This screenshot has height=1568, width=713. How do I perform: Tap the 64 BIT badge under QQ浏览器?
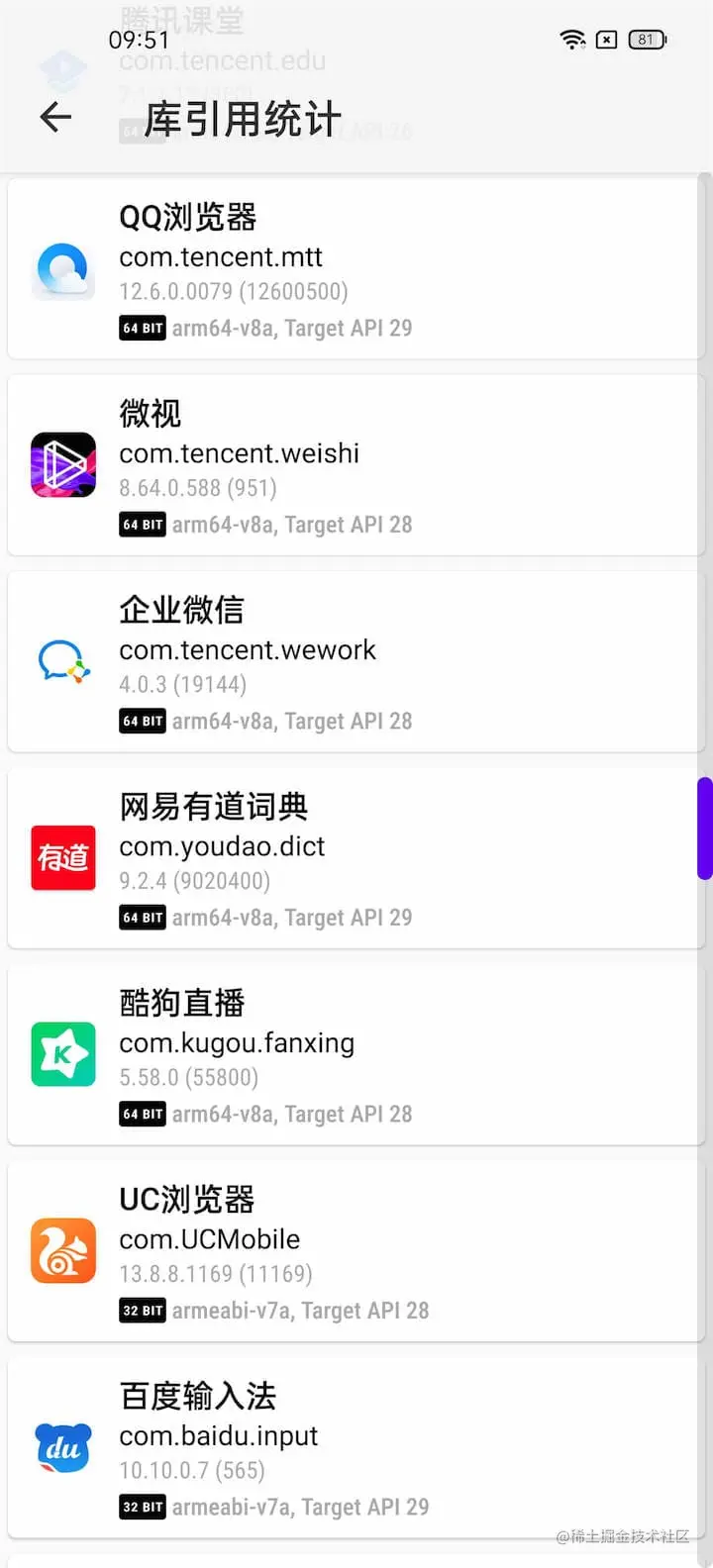click(x=142, y=328)
